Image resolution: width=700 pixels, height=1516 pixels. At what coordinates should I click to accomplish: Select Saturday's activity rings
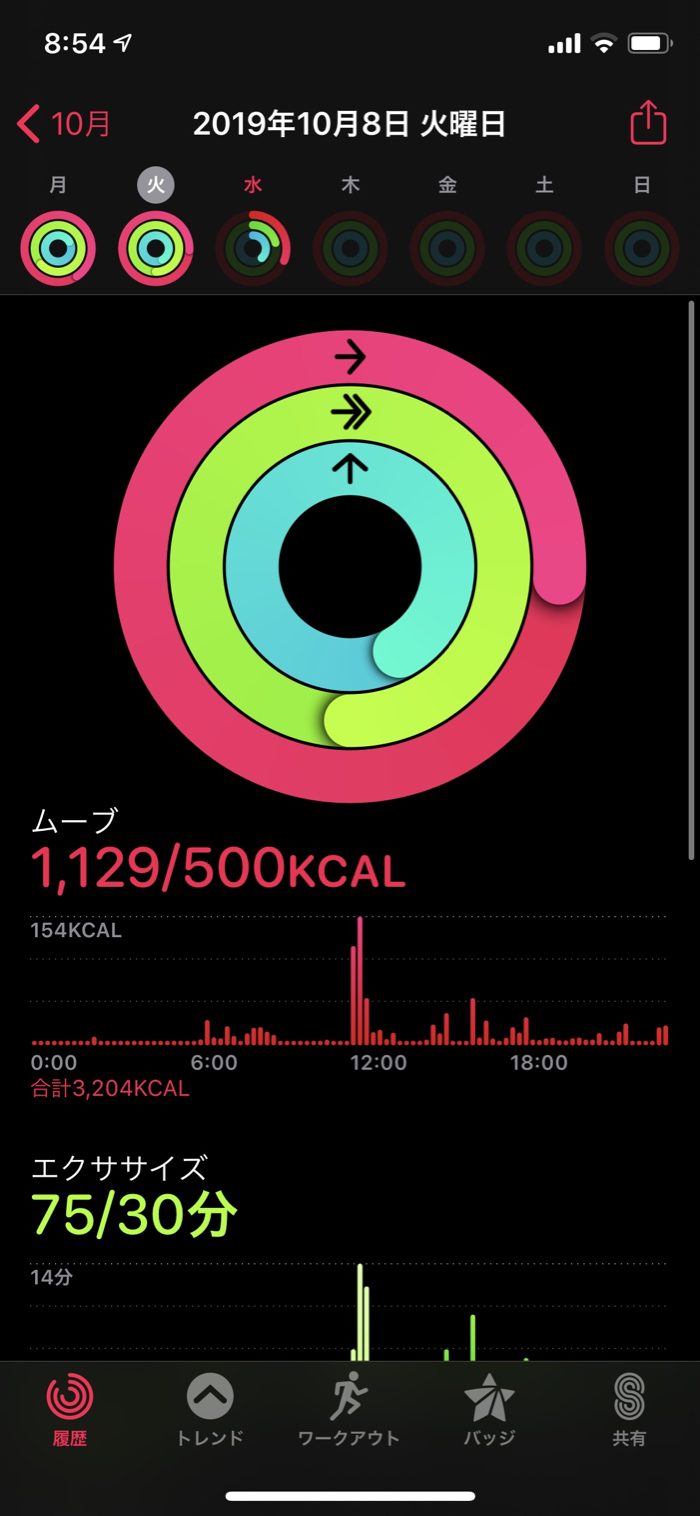544,249
